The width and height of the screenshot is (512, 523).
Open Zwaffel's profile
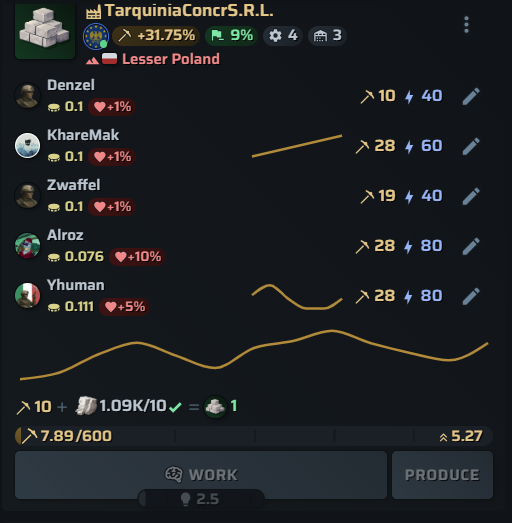[27, 195]
